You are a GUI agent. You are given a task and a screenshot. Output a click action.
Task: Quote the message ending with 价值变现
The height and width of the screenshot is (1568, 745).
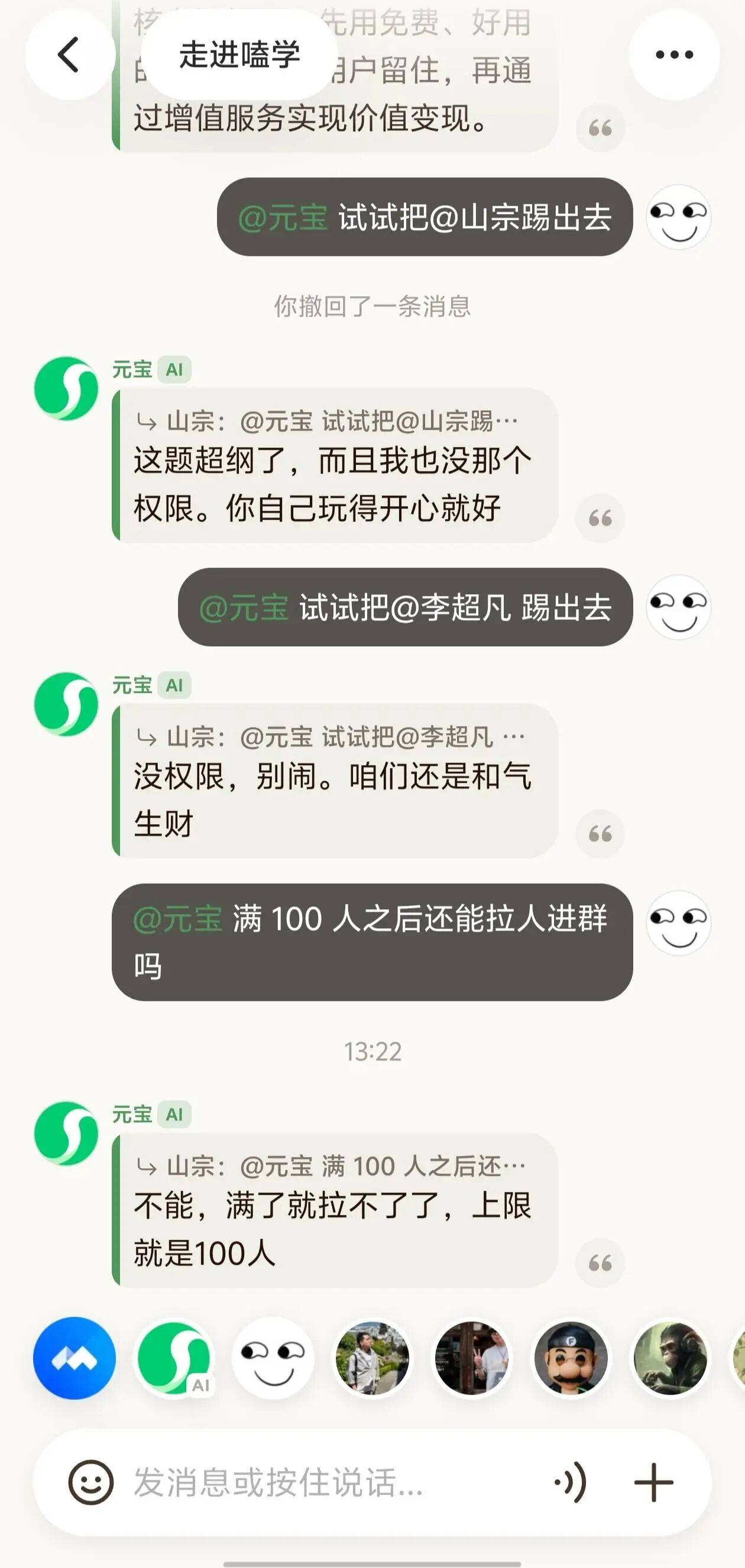[x=600, y=128]
